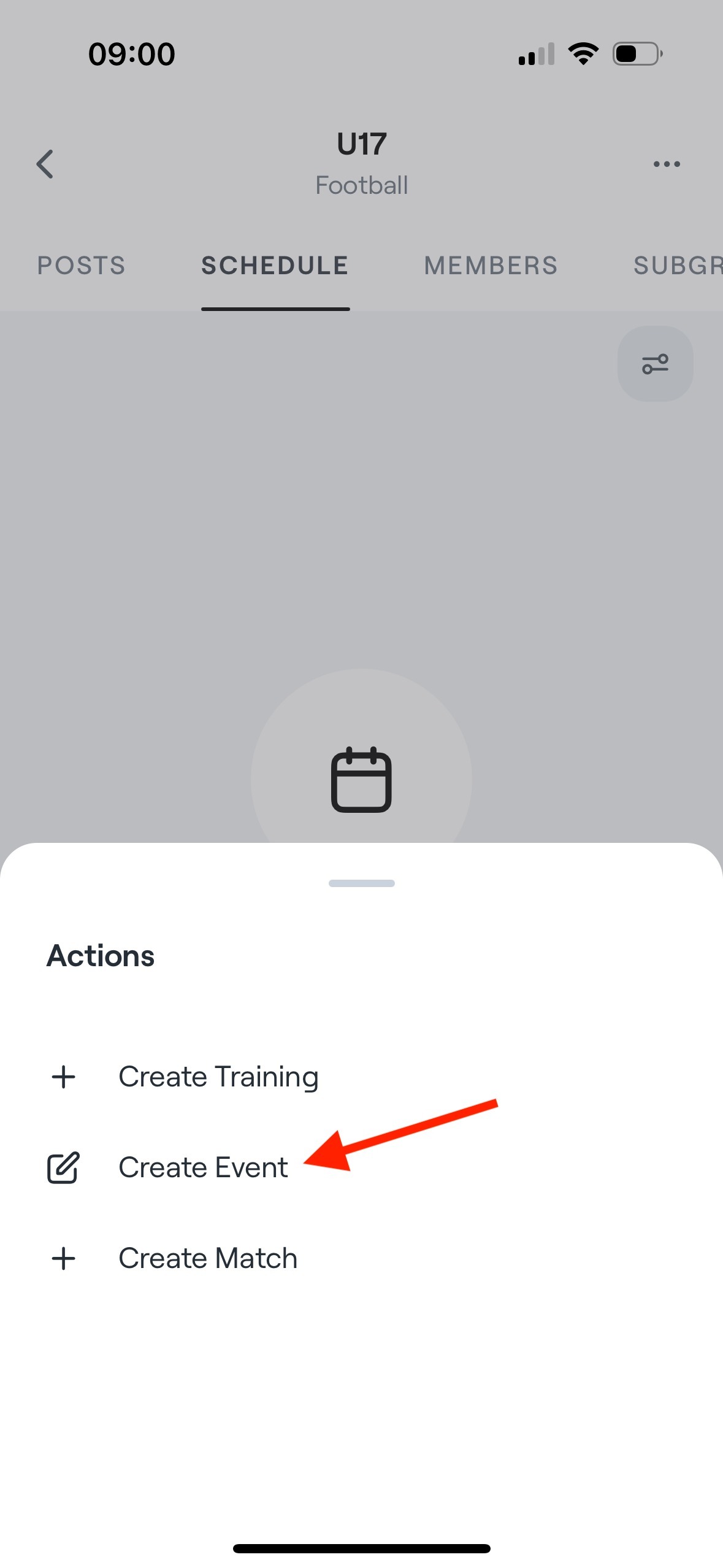The width and height of the screenshot is (723, 1568).
Task: Tap the sheet's drag handle
Action: [x=362, y=883]
